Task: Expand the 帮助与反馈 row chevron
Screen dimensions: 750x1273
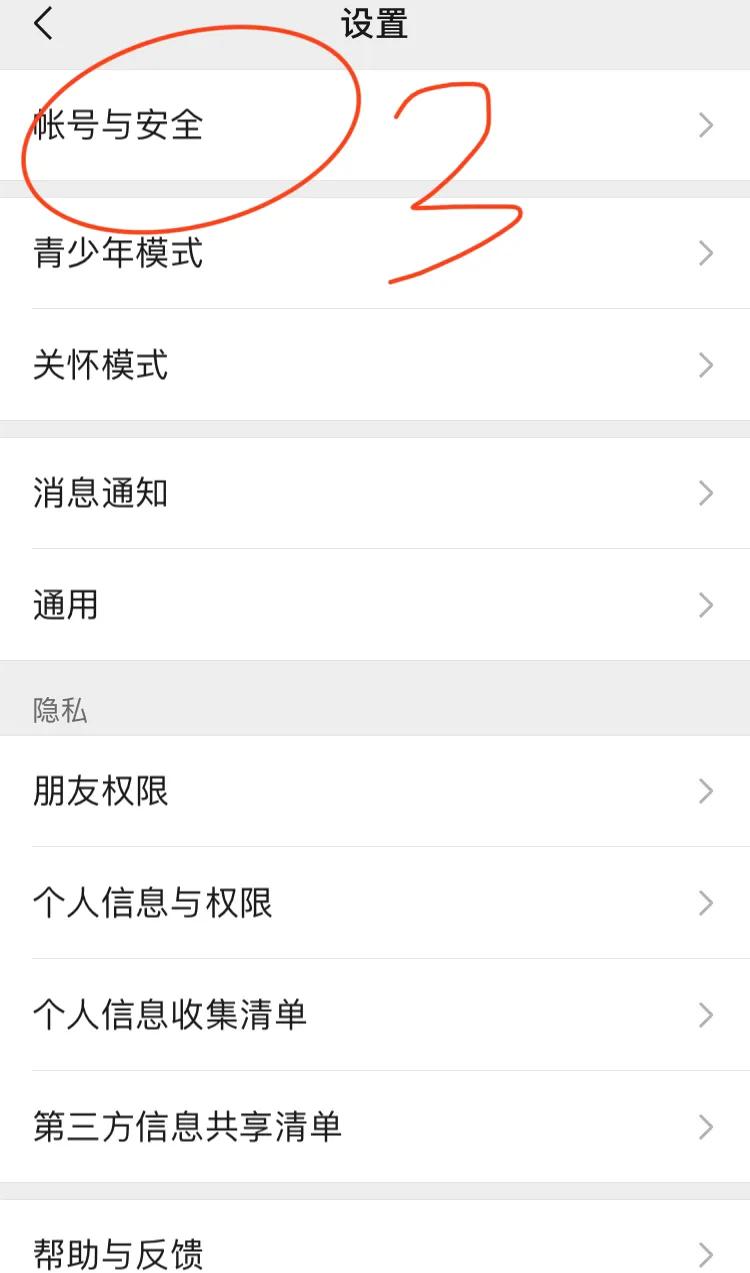Action: coord(706,1253)
